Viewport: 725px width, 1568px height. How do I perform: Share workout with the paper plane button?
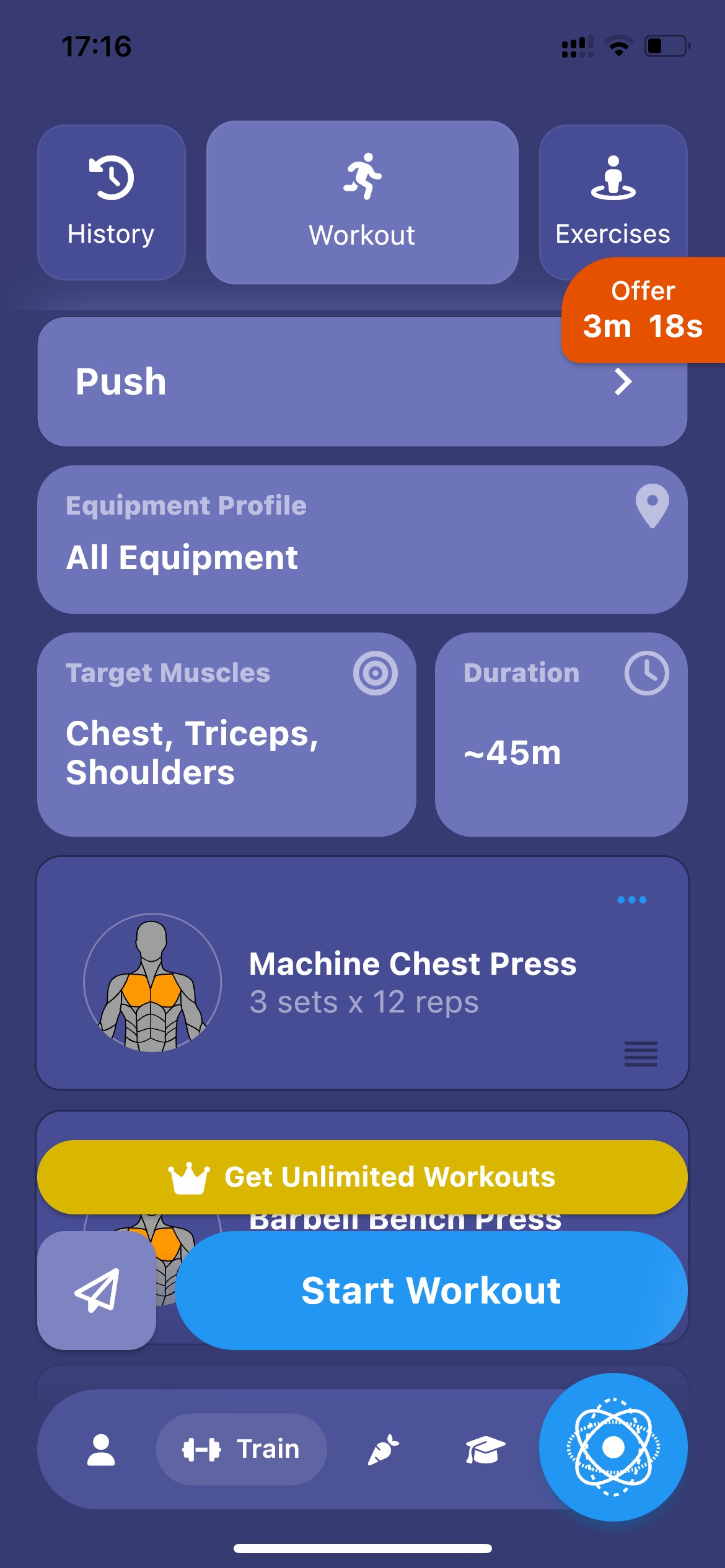pos(97,1290)
